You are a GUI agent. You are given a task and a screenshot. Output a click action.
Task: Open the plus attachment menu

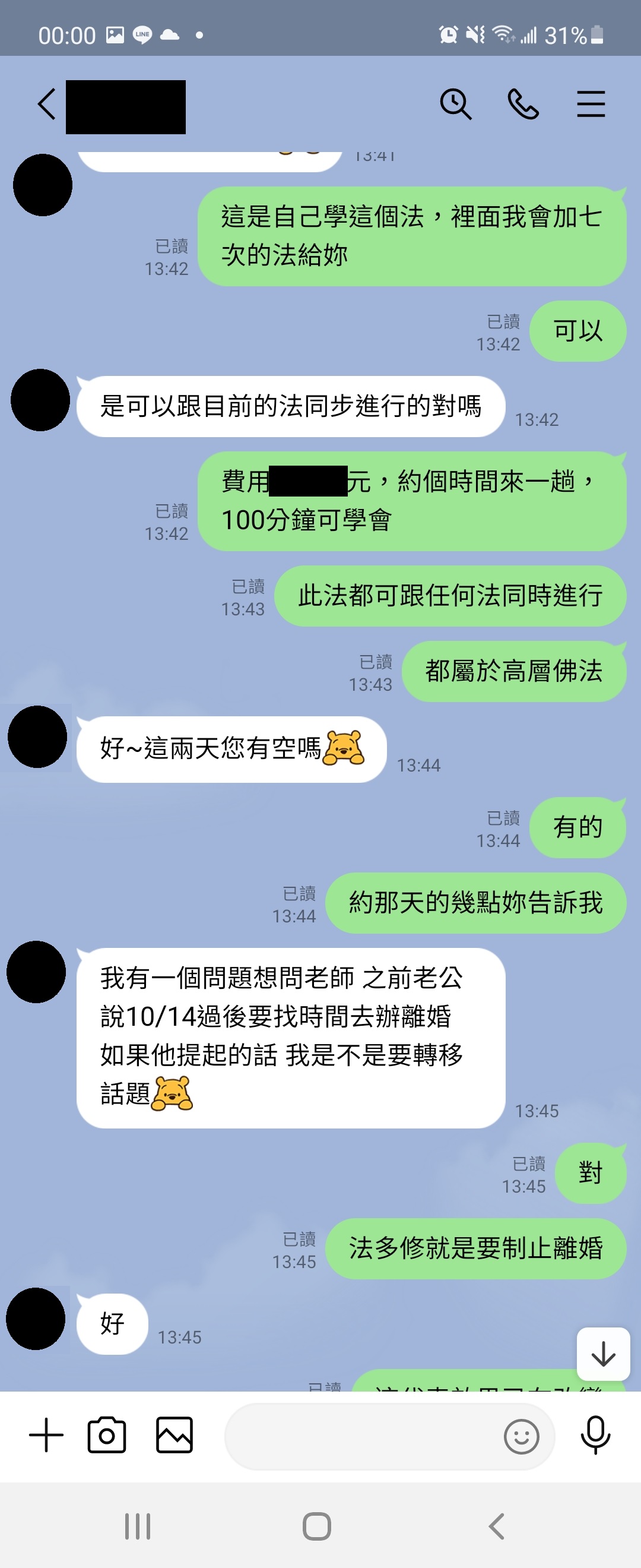[x=46, y=1436]
